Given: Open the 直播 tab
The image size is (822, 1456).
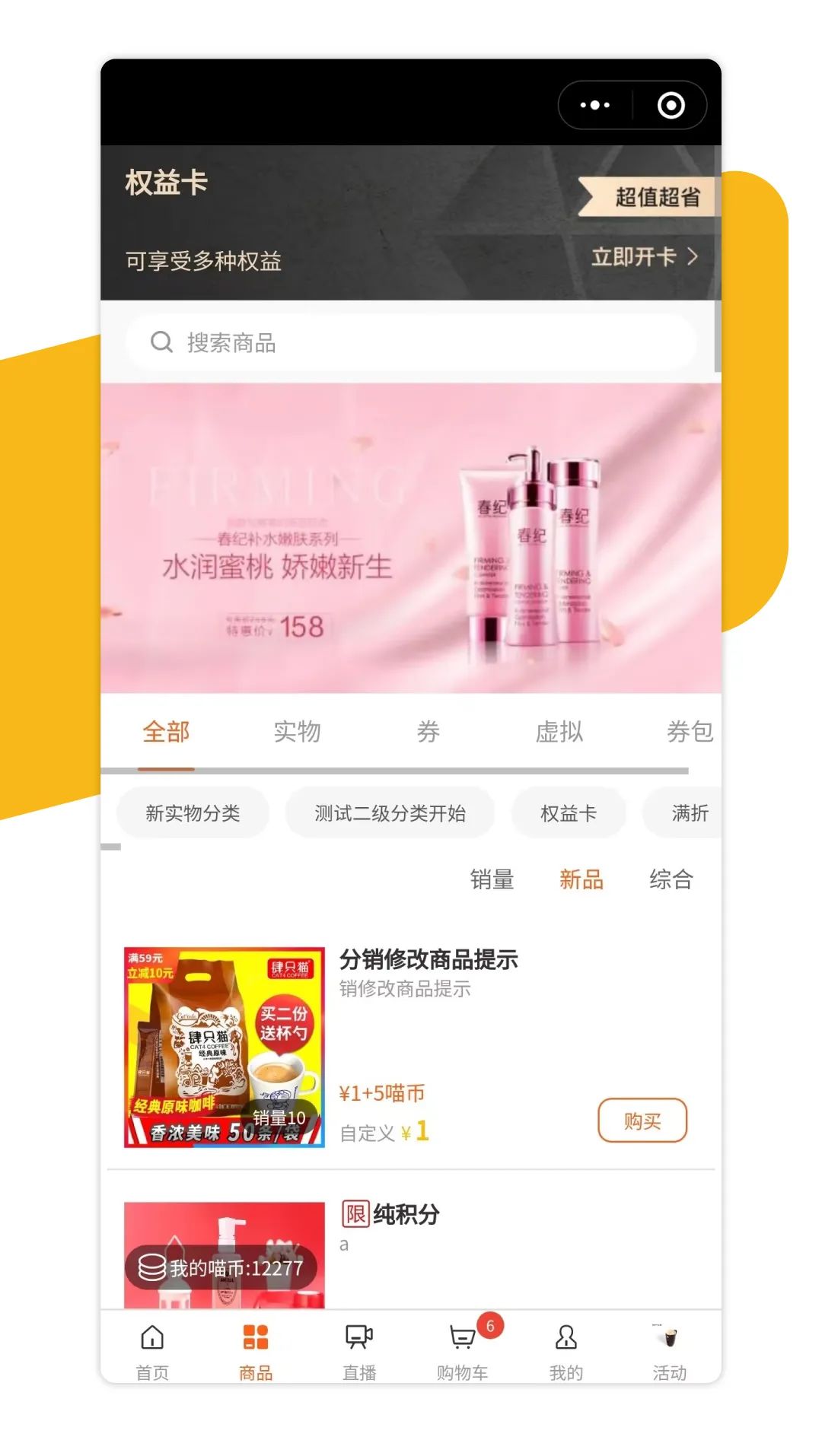Looking at the screenshot, I should pos(359,1352).
